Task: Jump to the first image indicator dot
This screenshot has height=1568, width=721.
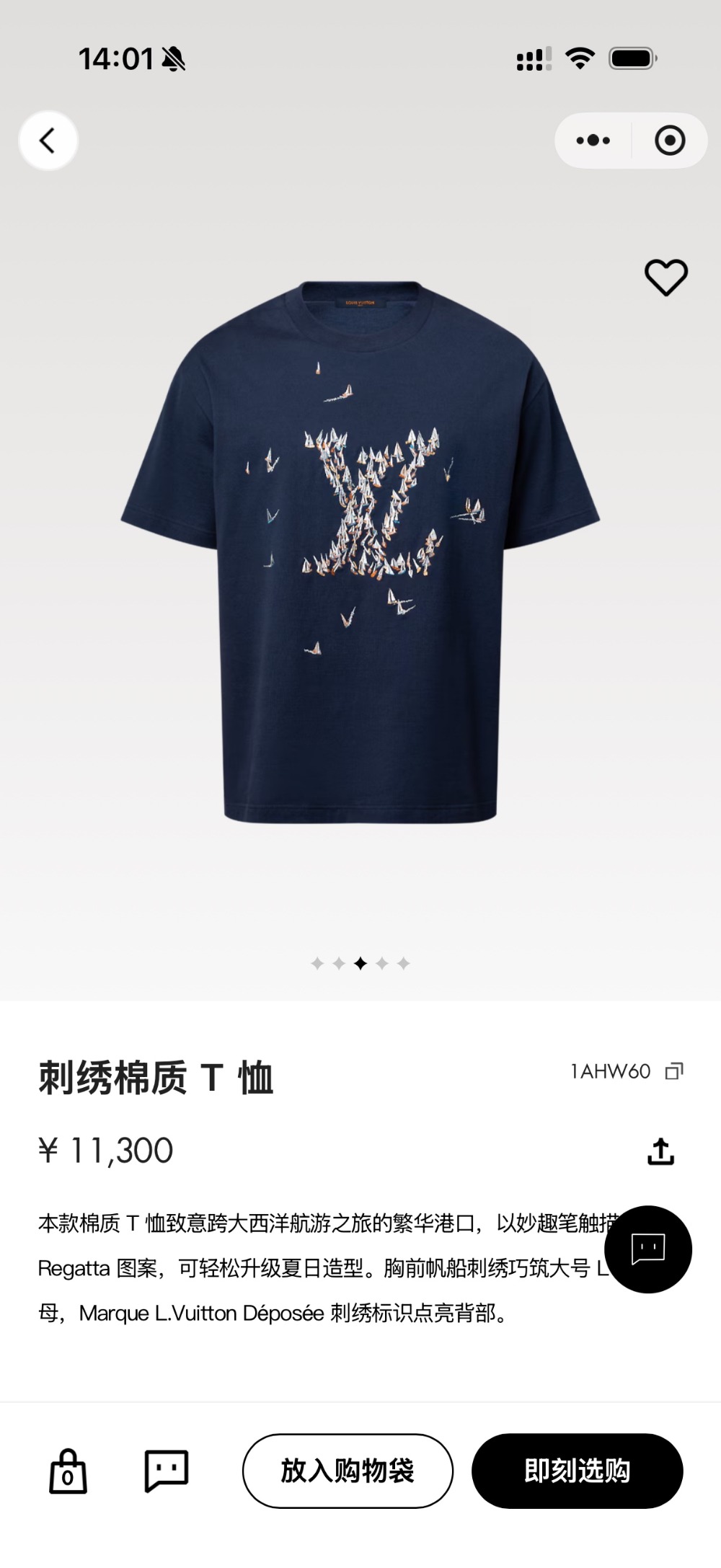Action: [317, 963]
